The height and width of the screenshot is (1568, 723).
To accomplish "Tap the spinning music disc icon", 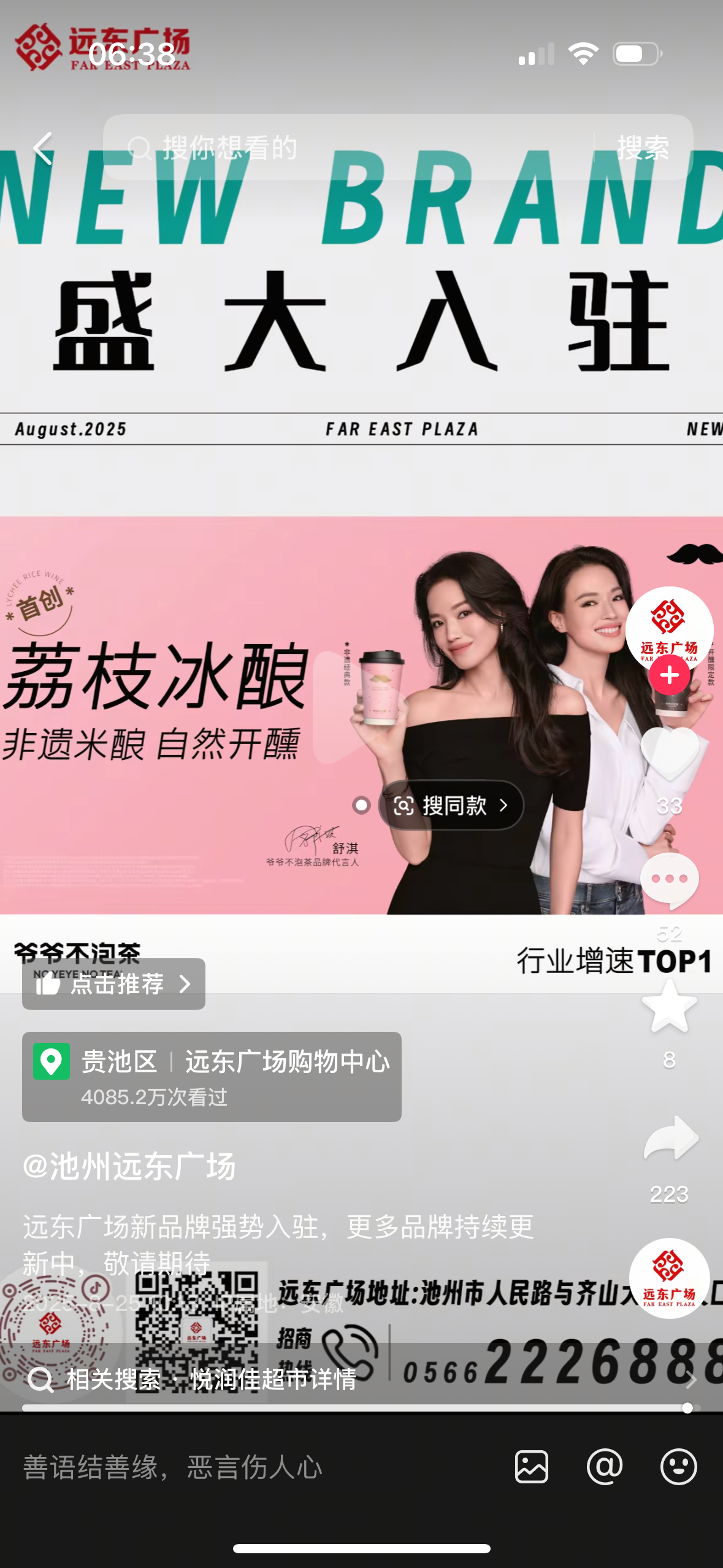I will coord(670,1278).
